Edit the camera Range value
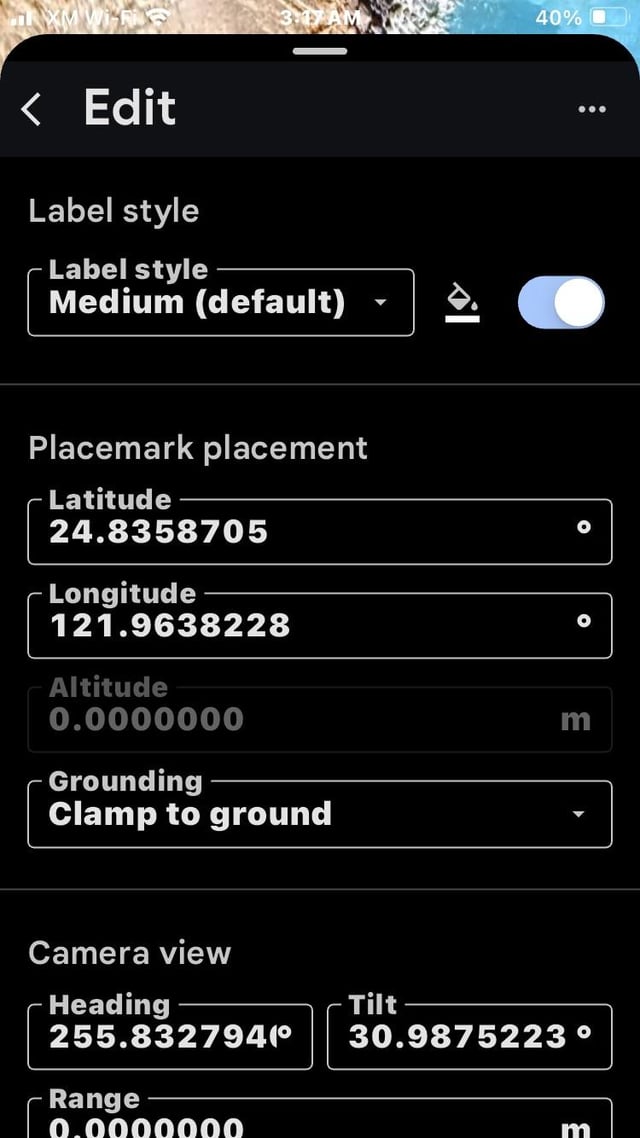This screenshot has width=640, height=1138. [x=300, y=1120]
